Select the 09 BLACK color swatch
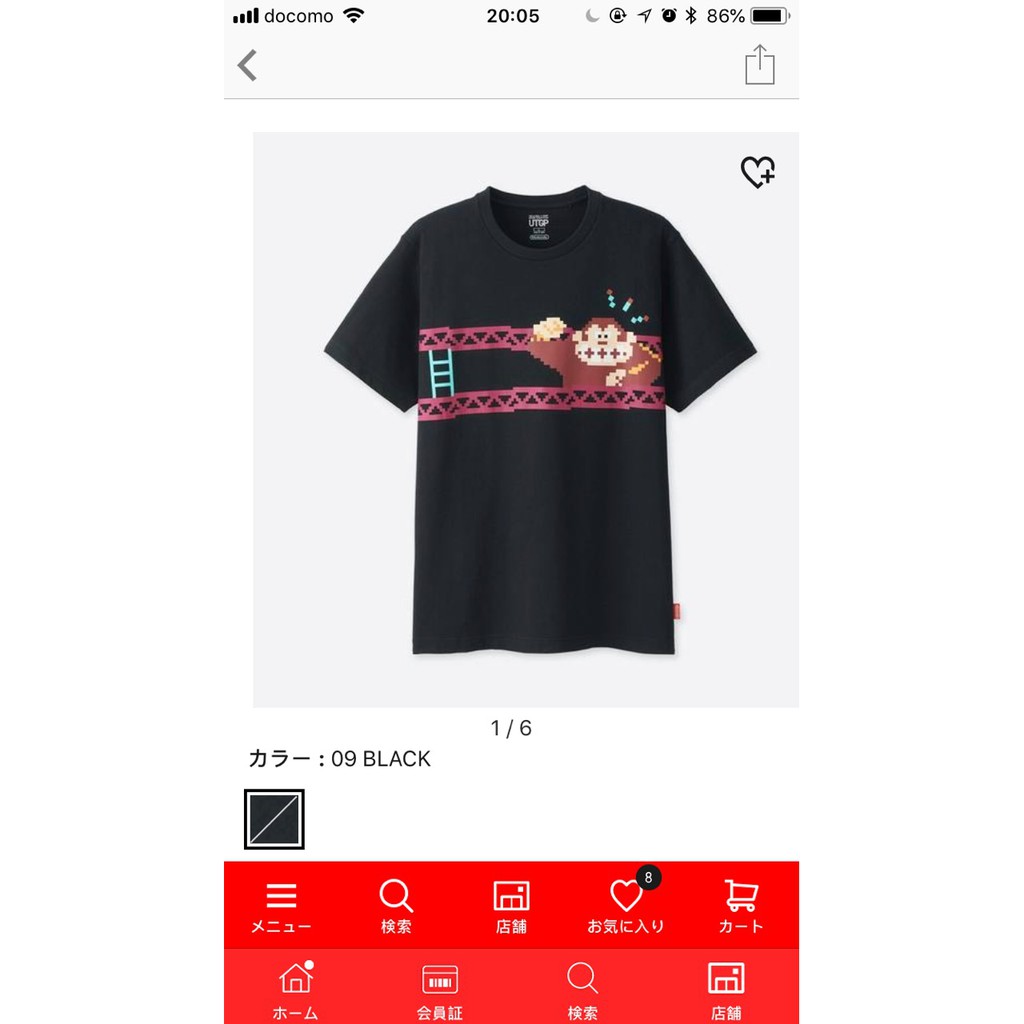 [x=274, y=819]
